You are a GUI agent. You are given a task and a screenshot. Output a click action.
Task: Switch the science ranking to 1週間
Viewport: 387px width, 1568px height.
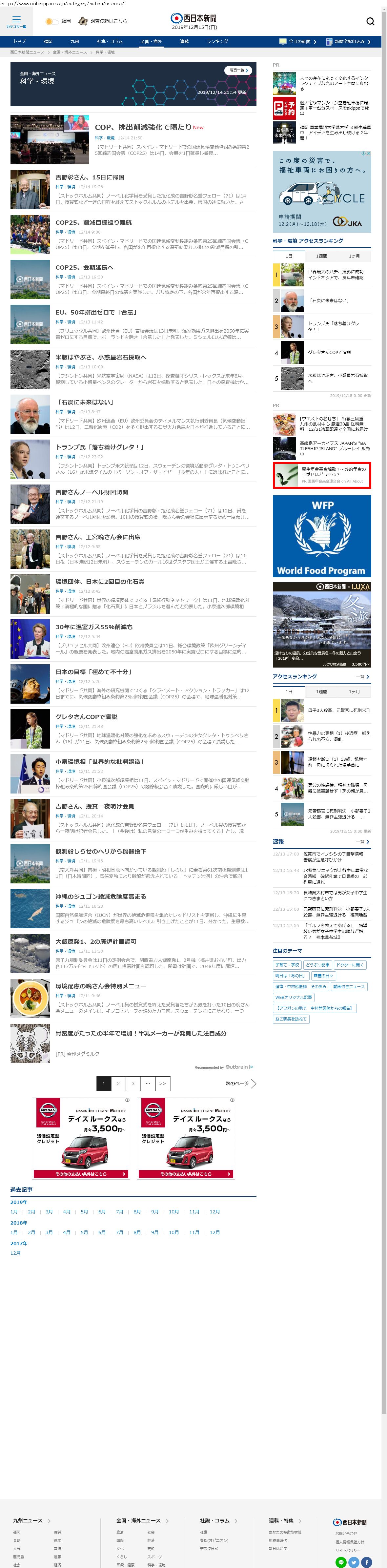click(x=321, y=256)
